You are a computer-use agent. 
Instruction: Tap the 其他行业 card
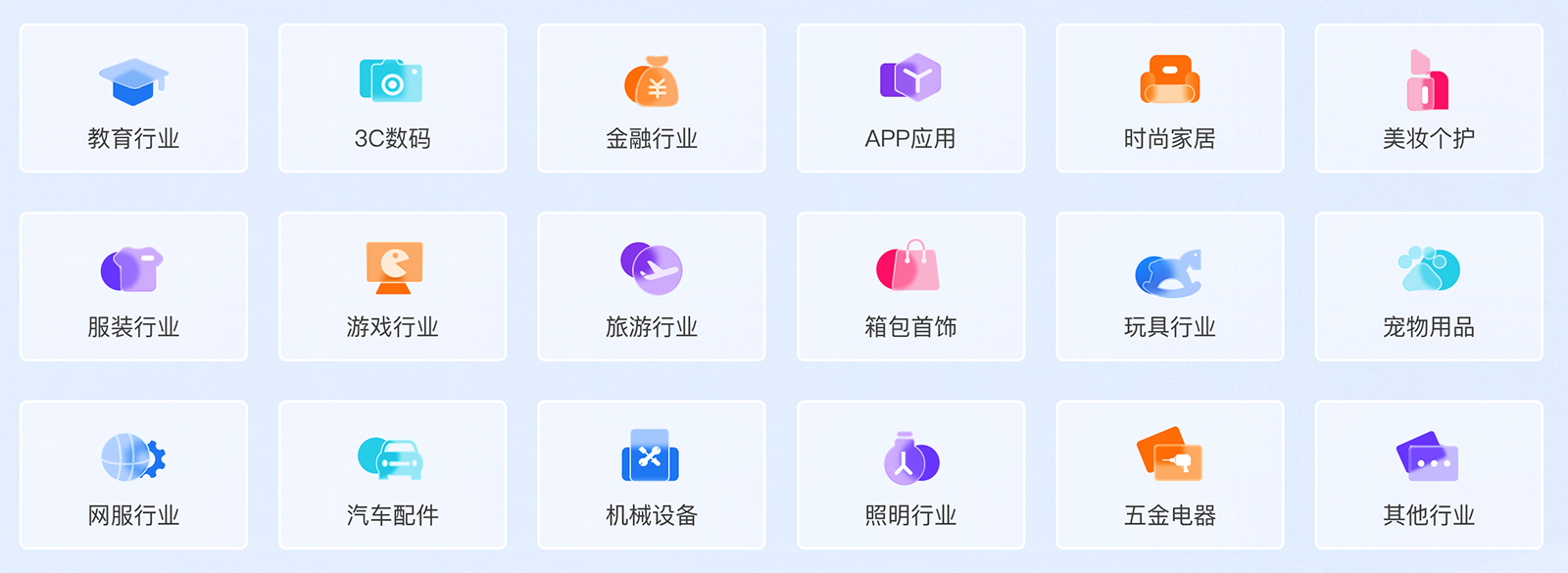[1428, 475]
